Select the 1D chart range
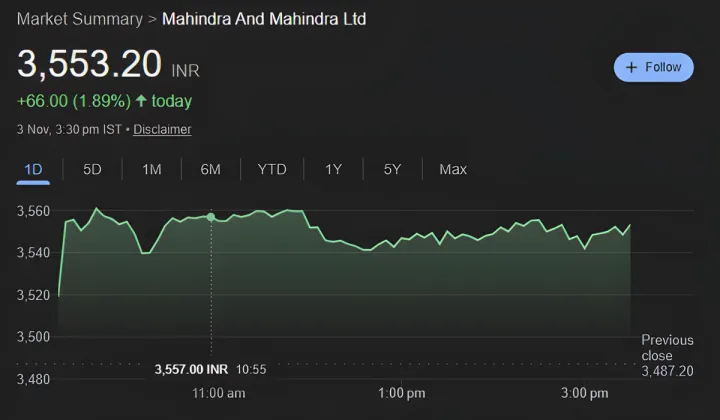The width and height of the screenshot is (720, 420). click(x=33, y=169)
